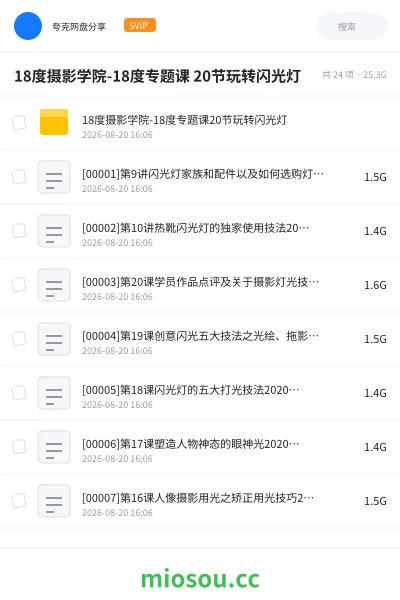This screenshot has height=600, width=400.
Task: Tap the 搜索 search button
Action: pyautogui.click(x=352, y=26)
